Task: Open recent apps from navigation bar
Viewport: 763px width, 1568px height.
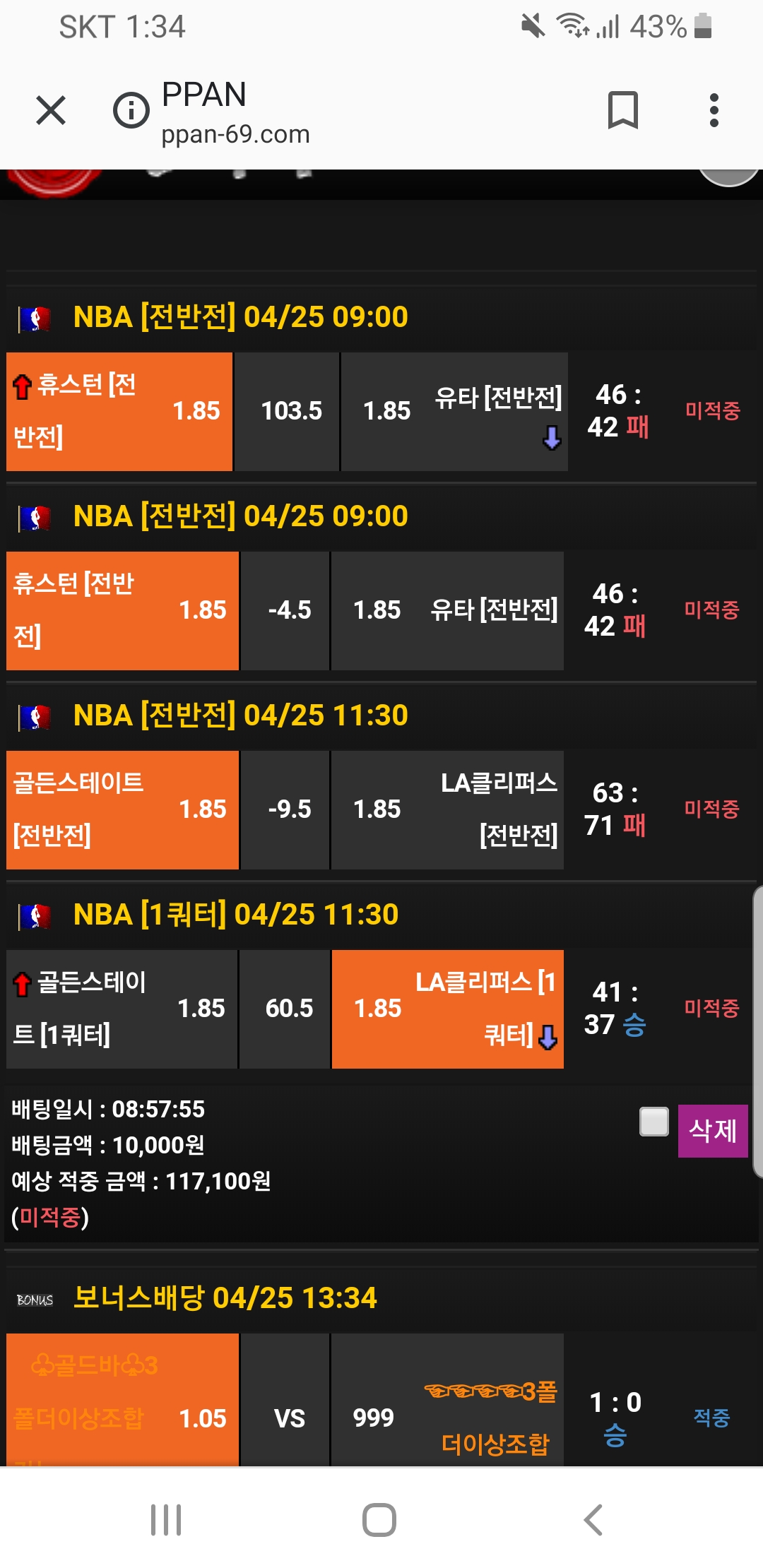Action: (x=166, y=1520)
